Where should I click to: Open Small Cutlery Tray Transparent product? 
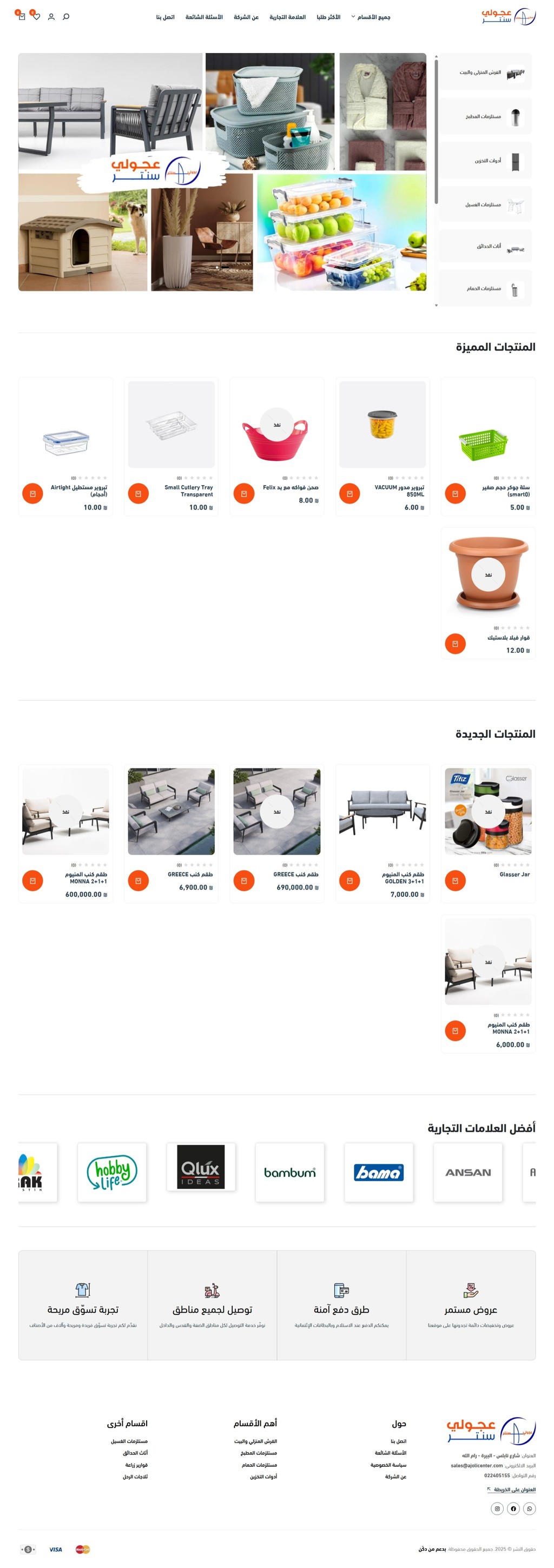click(188, 491)
